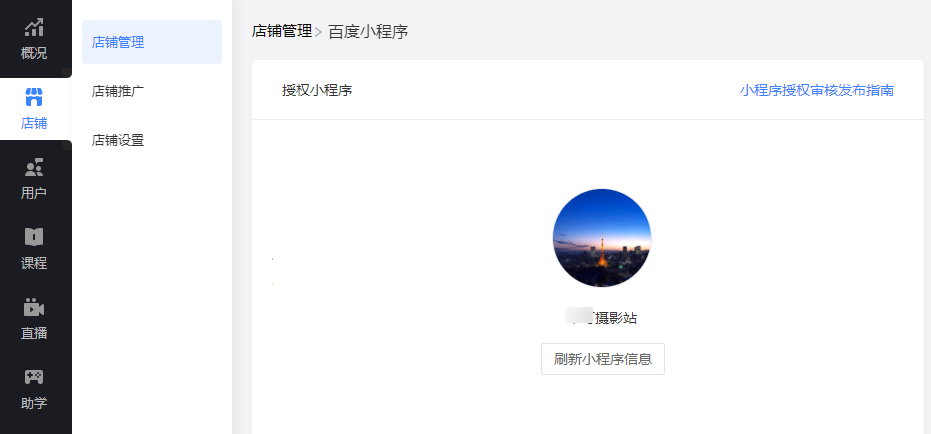Open the 店铺推广 submenu item
The image size is (931, 434).
(118, 91)
